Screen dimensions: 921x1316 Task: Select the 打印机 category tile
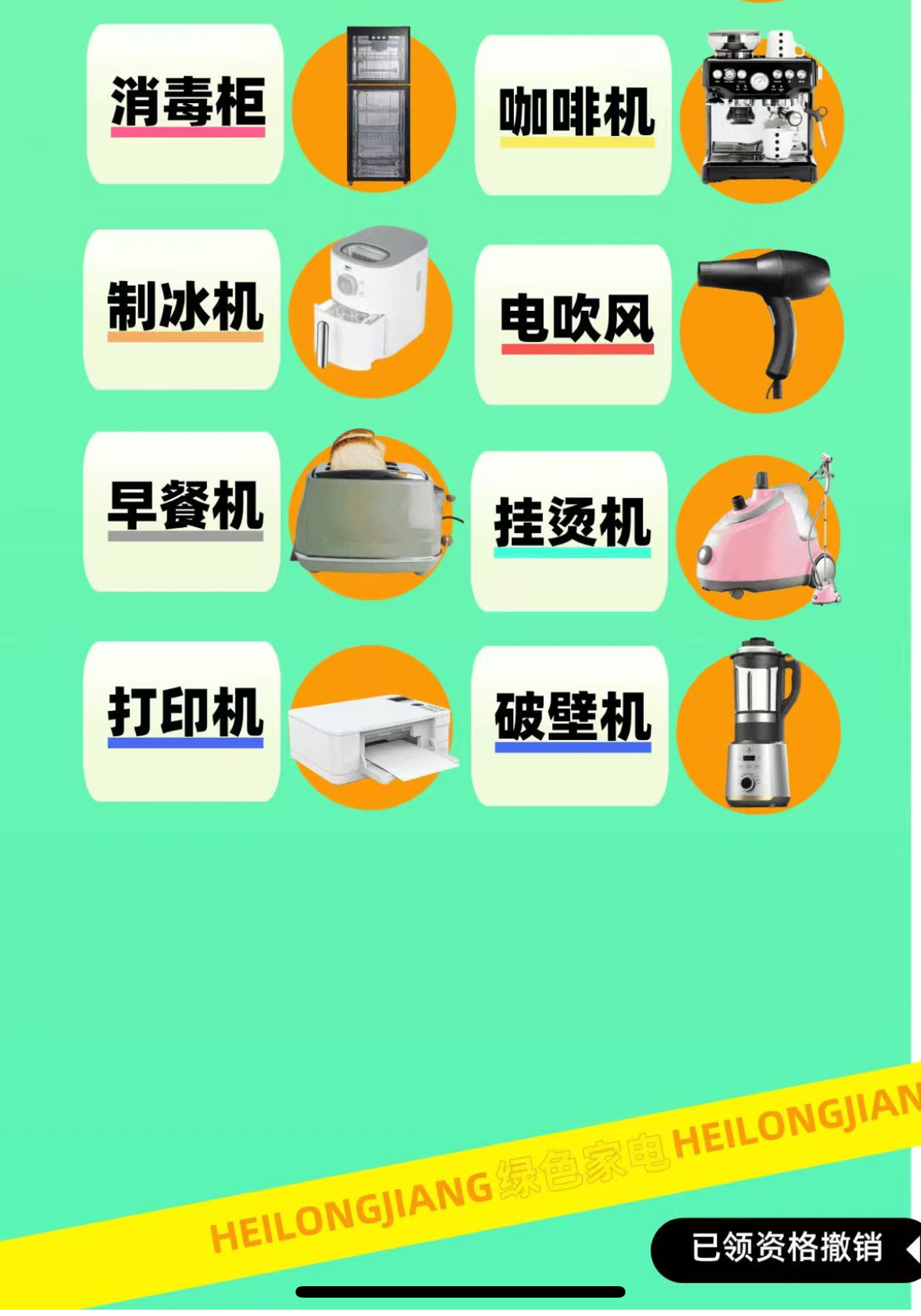(x=183, y=721)
